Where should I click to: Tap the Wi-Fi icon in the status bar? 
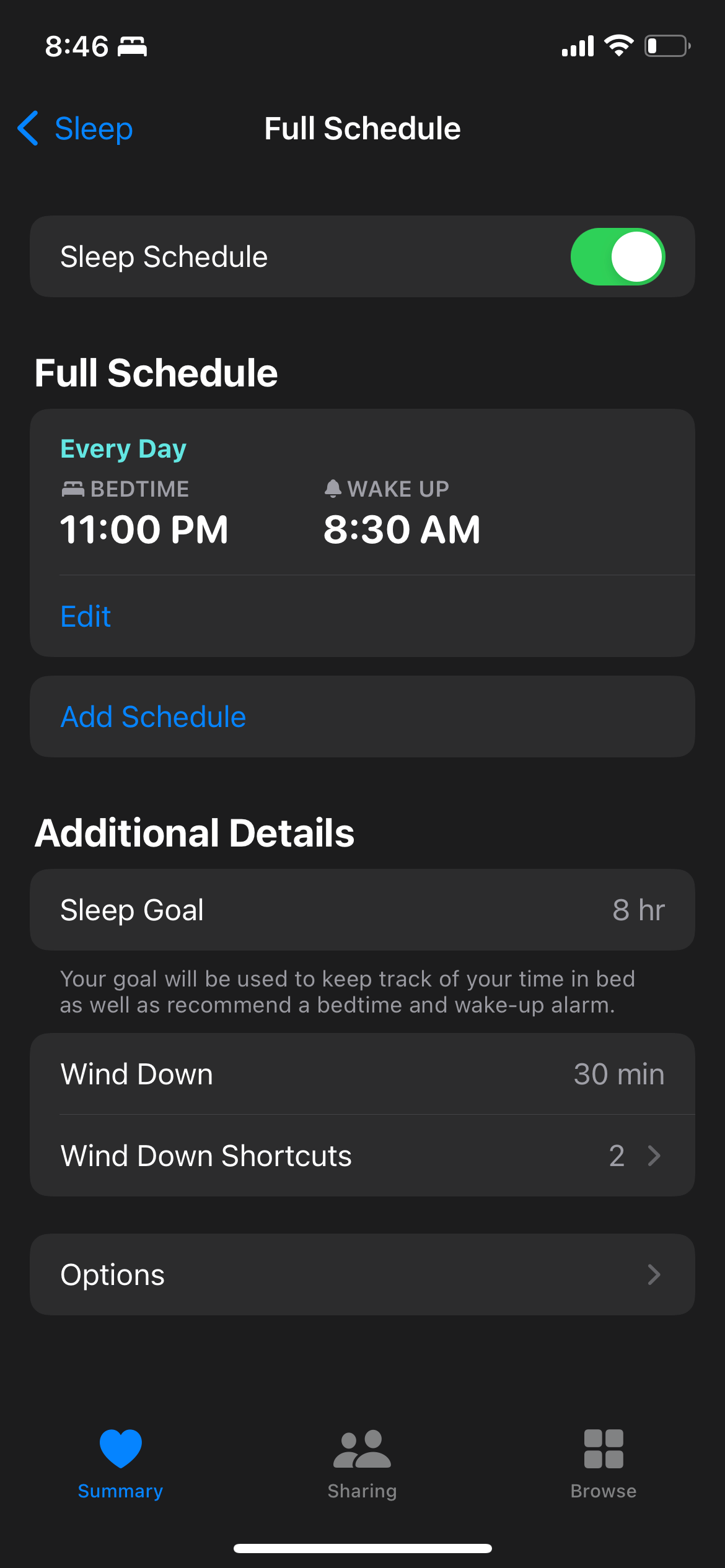[x=619, y=44]
